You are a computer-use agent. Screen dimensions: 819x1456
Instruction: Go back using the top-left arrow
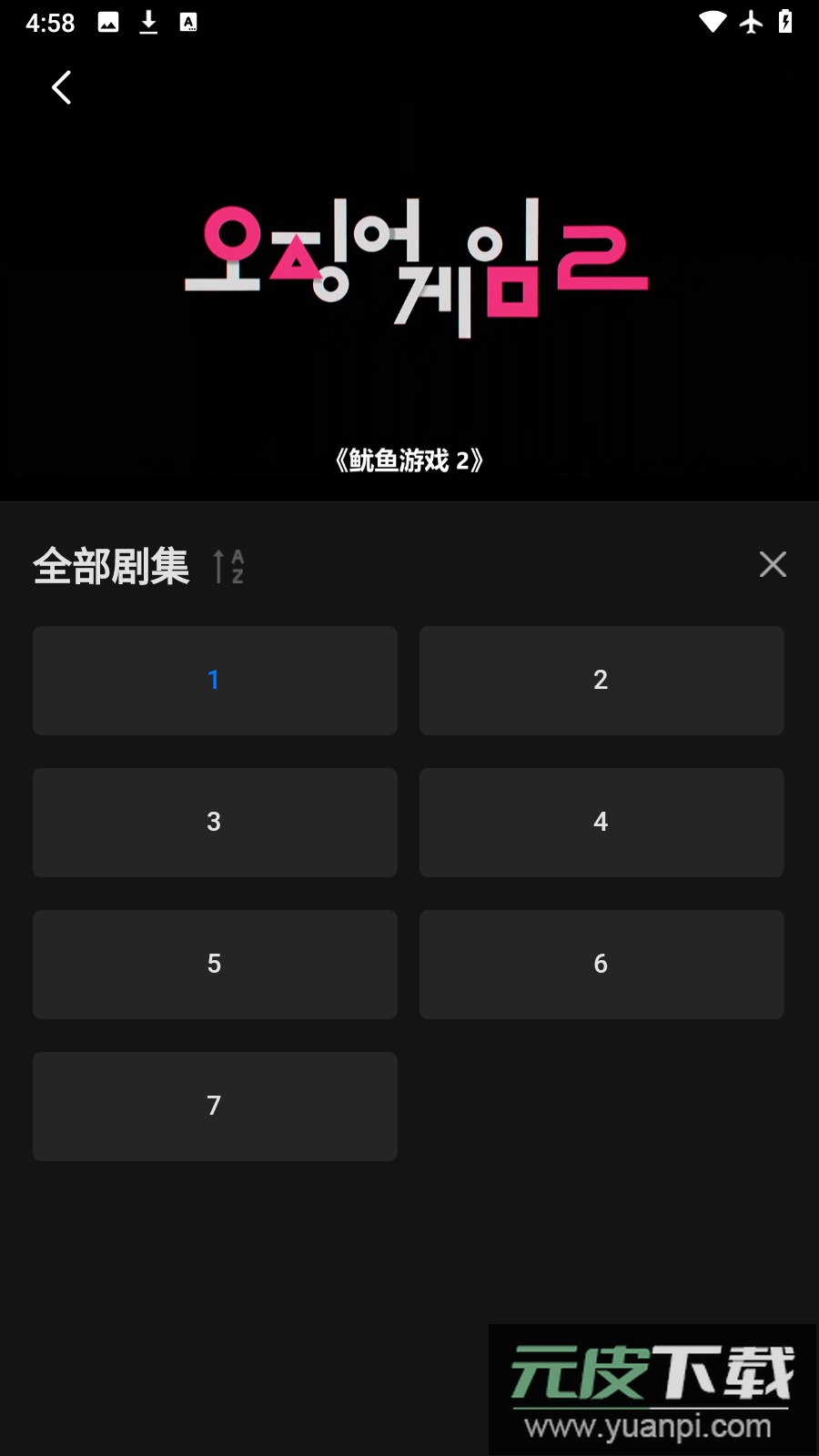pyautogui.click(x=61, y=88)
